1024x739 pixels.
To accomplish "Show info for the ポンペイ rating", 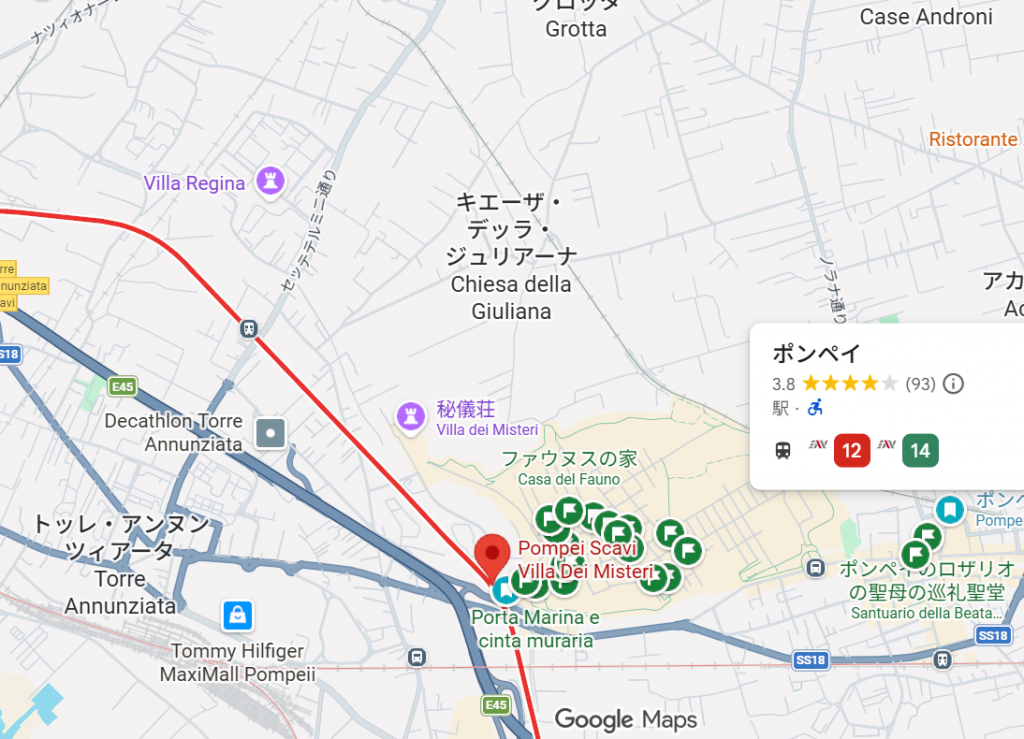I will tap(953, 384).
